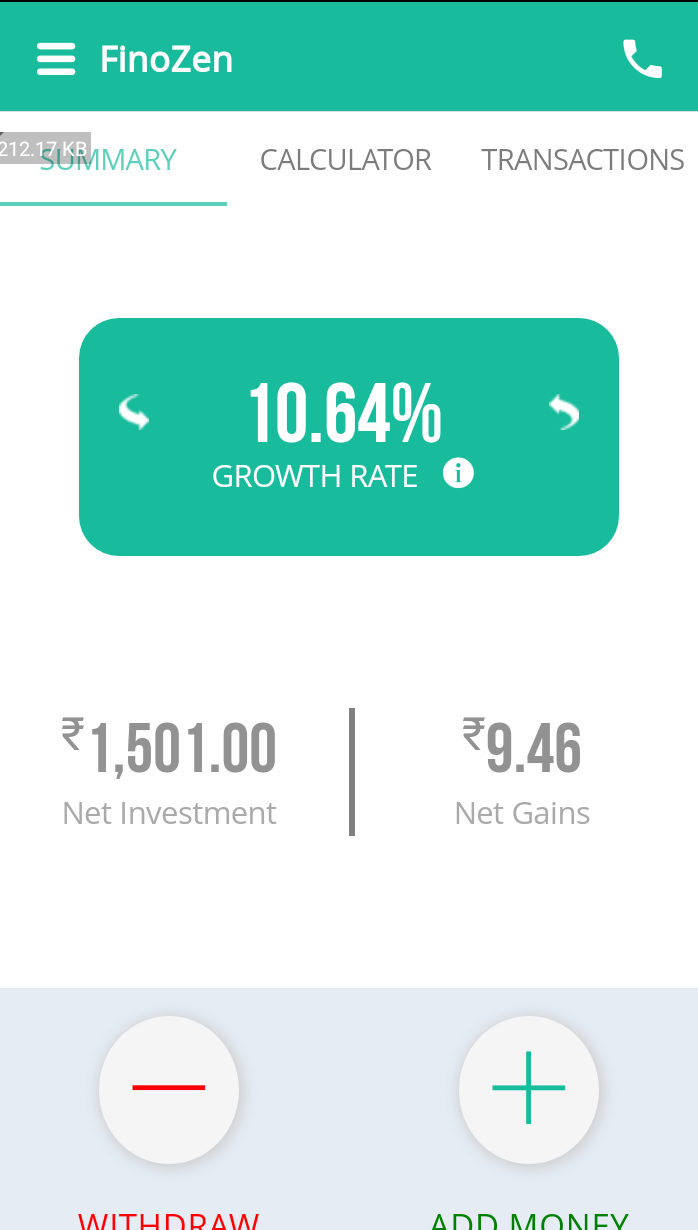The width and height of the screenshot is (698, 1230).
Task: Open the Transactions tab
Action: (582, 160)
